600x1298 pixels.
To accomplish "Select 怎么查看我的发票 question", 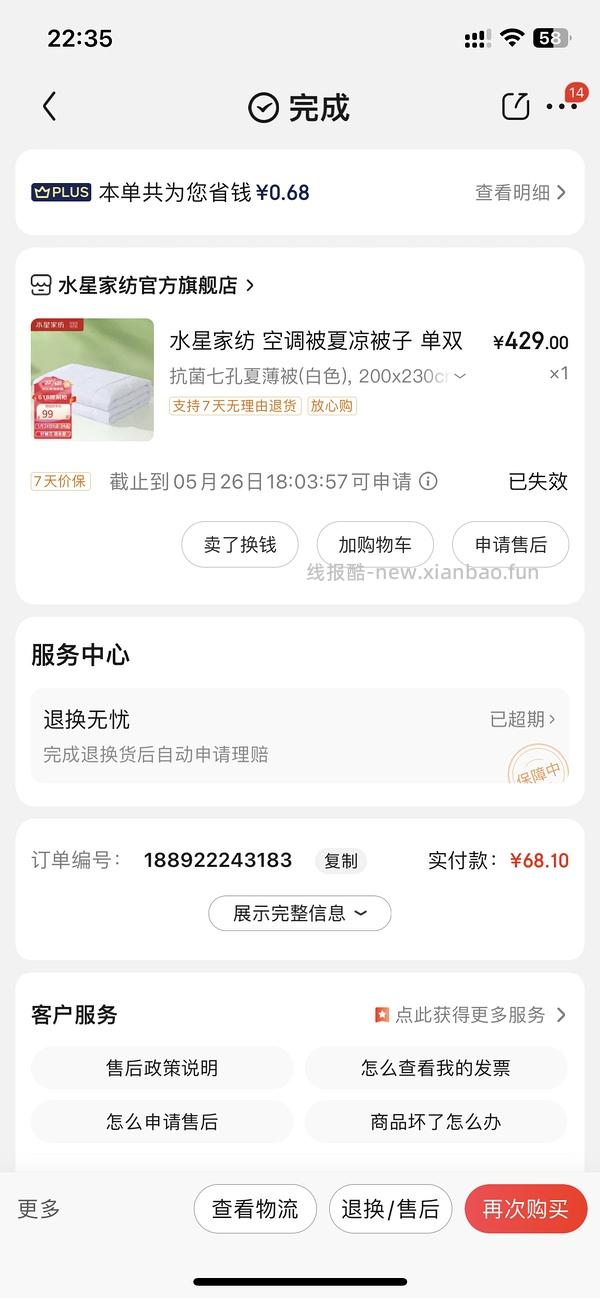I will (436, 1068).
